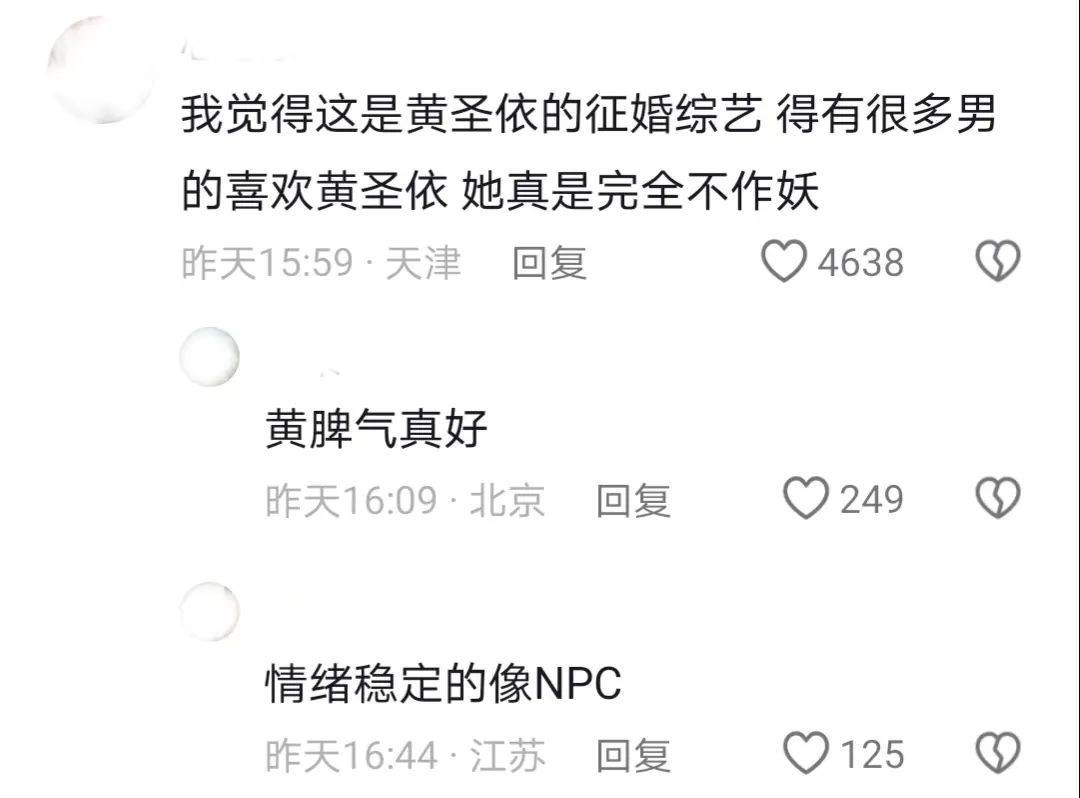This screenshot has width=1080, height=798.
Task: Dislike the reply 黄脾气真好
Action: [997, 499]
